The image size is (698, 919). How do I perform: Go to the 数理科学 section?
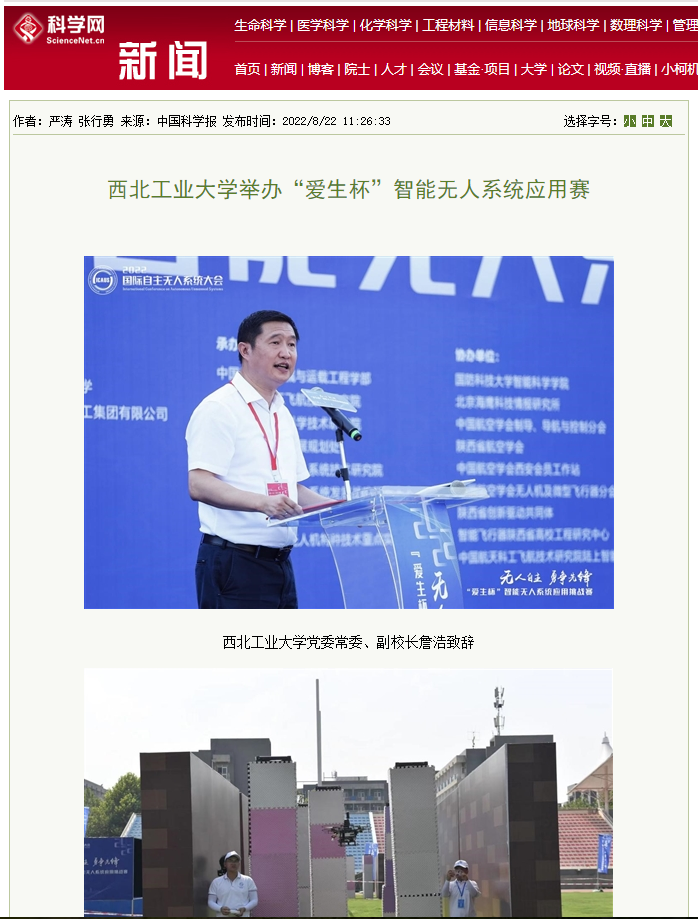pyautogui.click(x=635, y=26)
